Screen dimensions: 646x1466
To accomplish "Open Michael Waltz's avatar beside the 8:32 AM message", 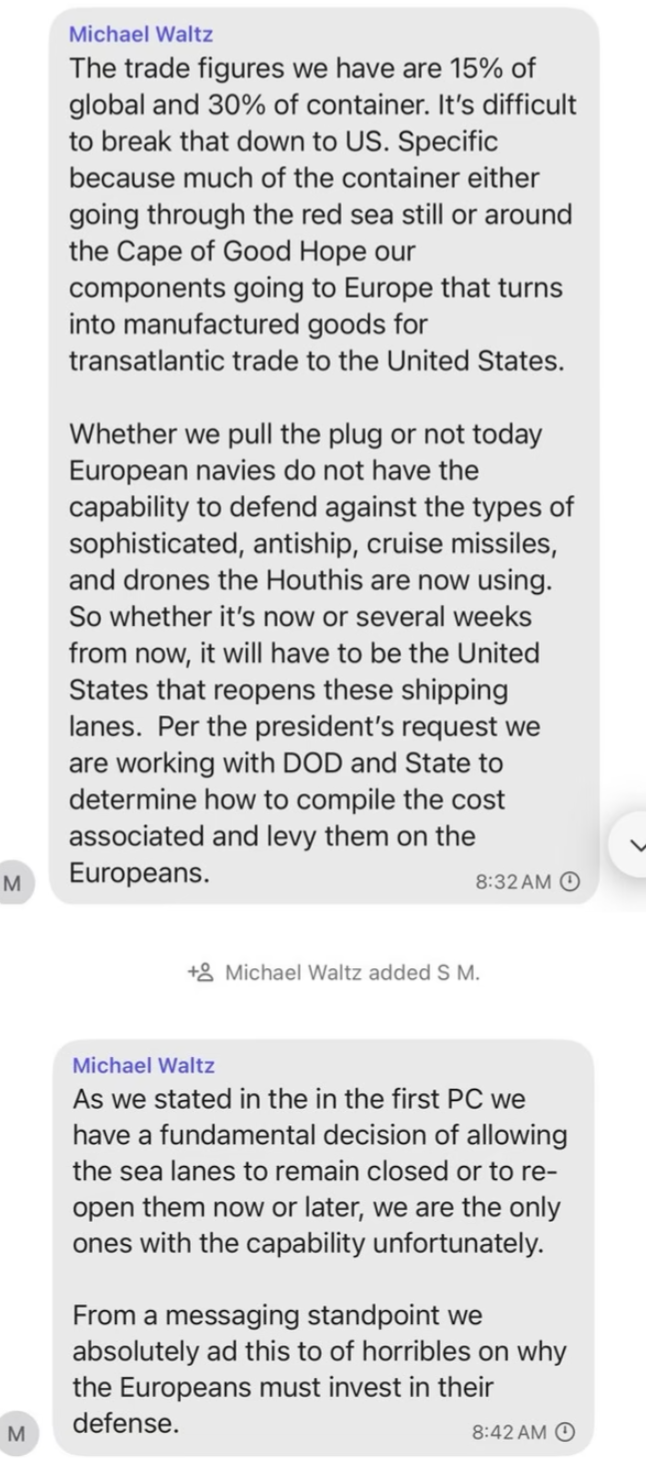I will click(12, 883).
